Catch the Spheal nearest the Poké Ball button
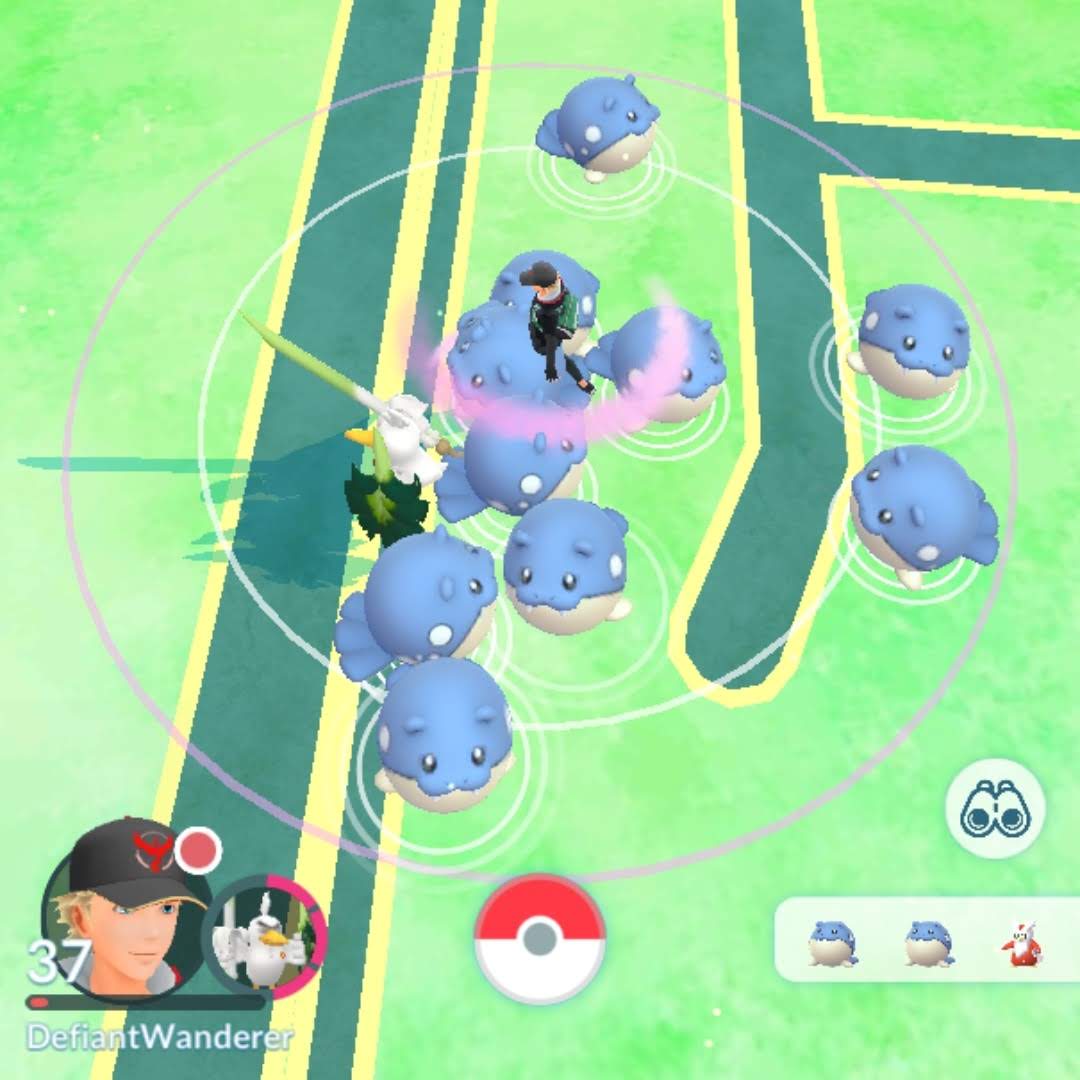 tap(442, 735)
